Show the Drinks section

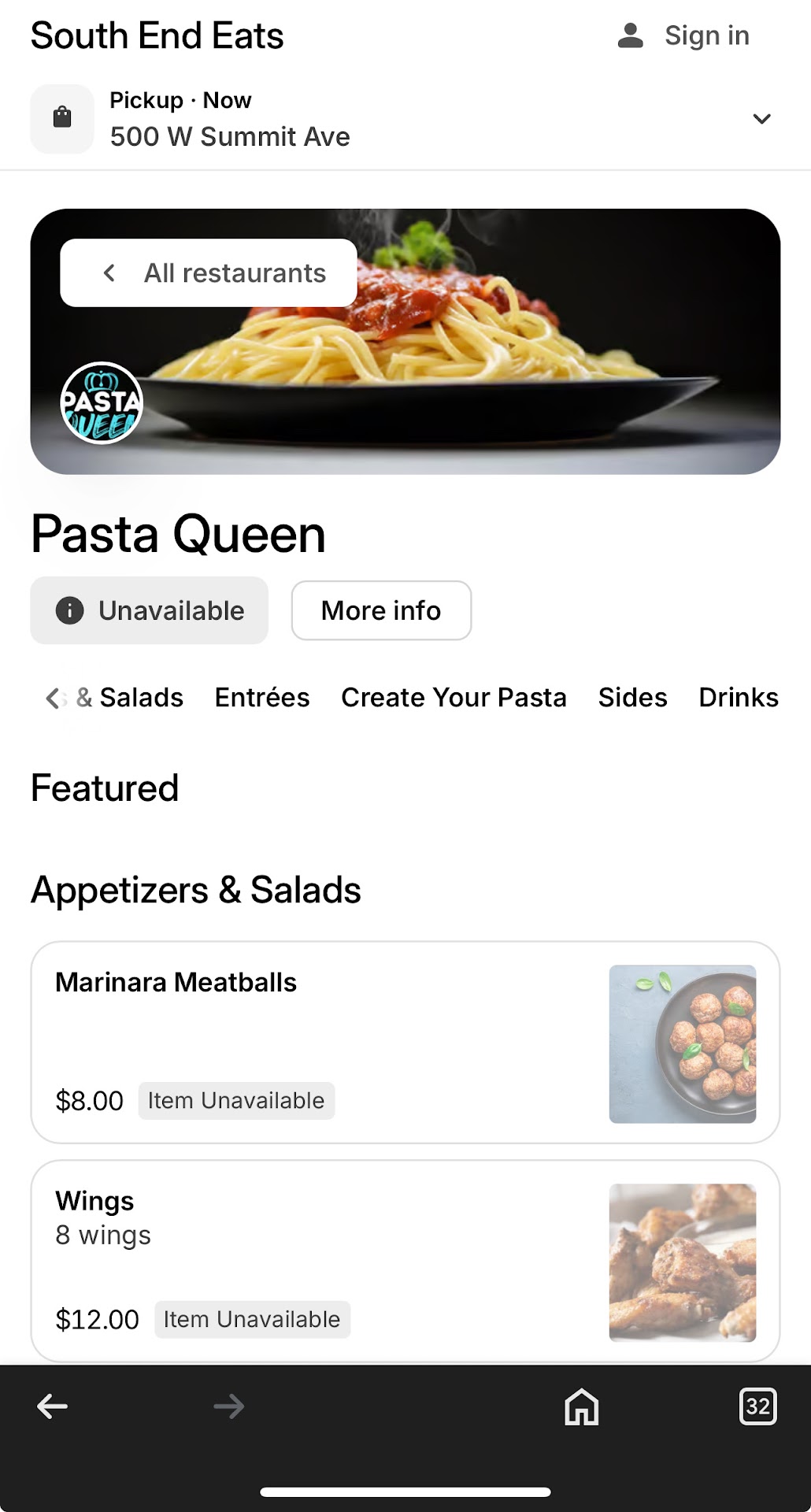click(738, 698)
